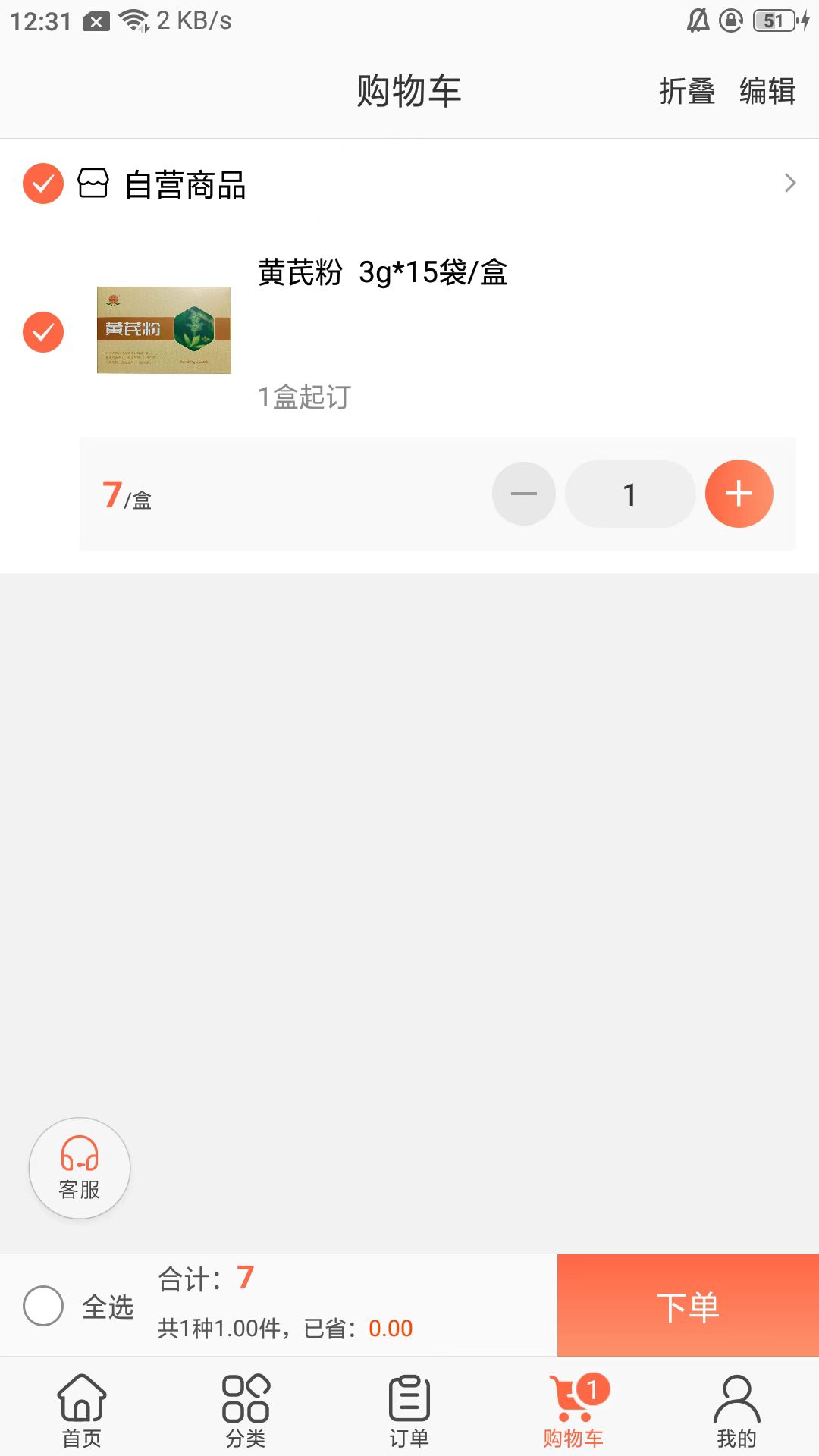
Task: Tap the quantity field showing 1
Action: (629, 494)
